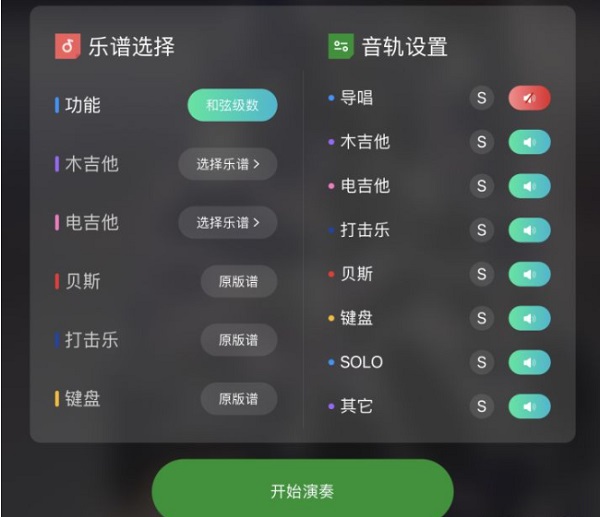Tap 原版谱 for 贝斯
Screen dimensions: 600x517
(x=238, y=281)
